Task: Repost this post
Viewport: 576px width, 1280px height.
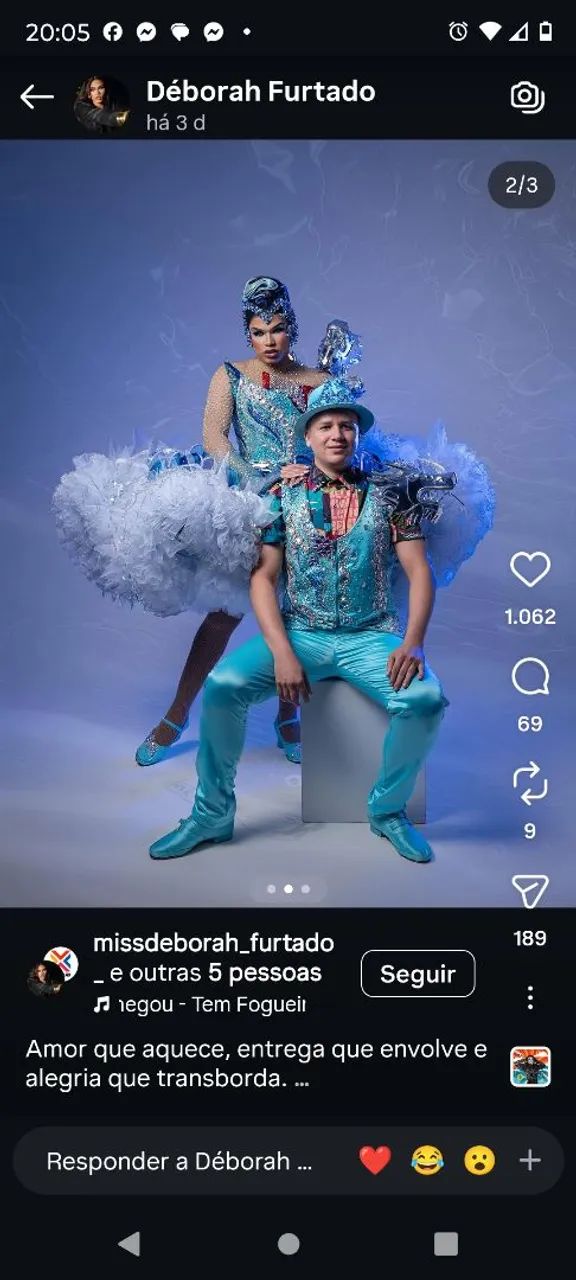Action: pyautogui.click(x=530, y=783)
